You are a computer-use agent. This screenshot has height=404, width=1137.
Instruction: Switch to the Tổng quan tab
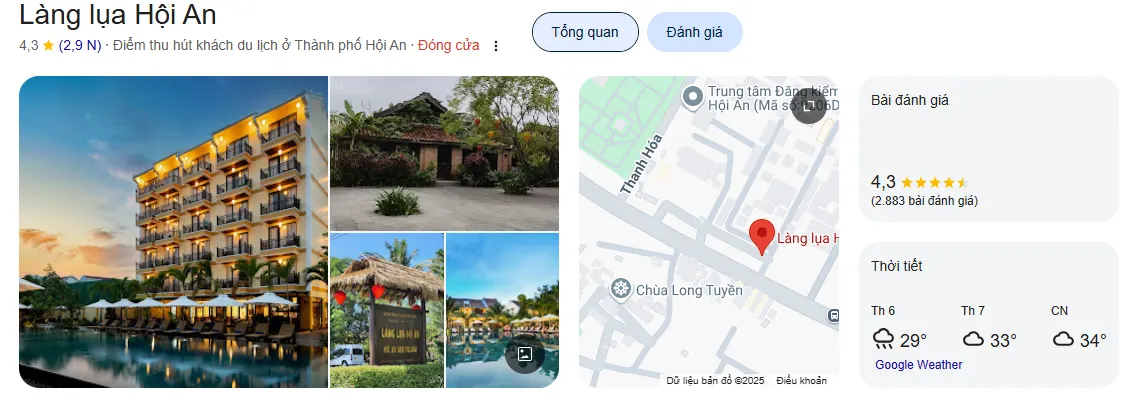[585, 32]
